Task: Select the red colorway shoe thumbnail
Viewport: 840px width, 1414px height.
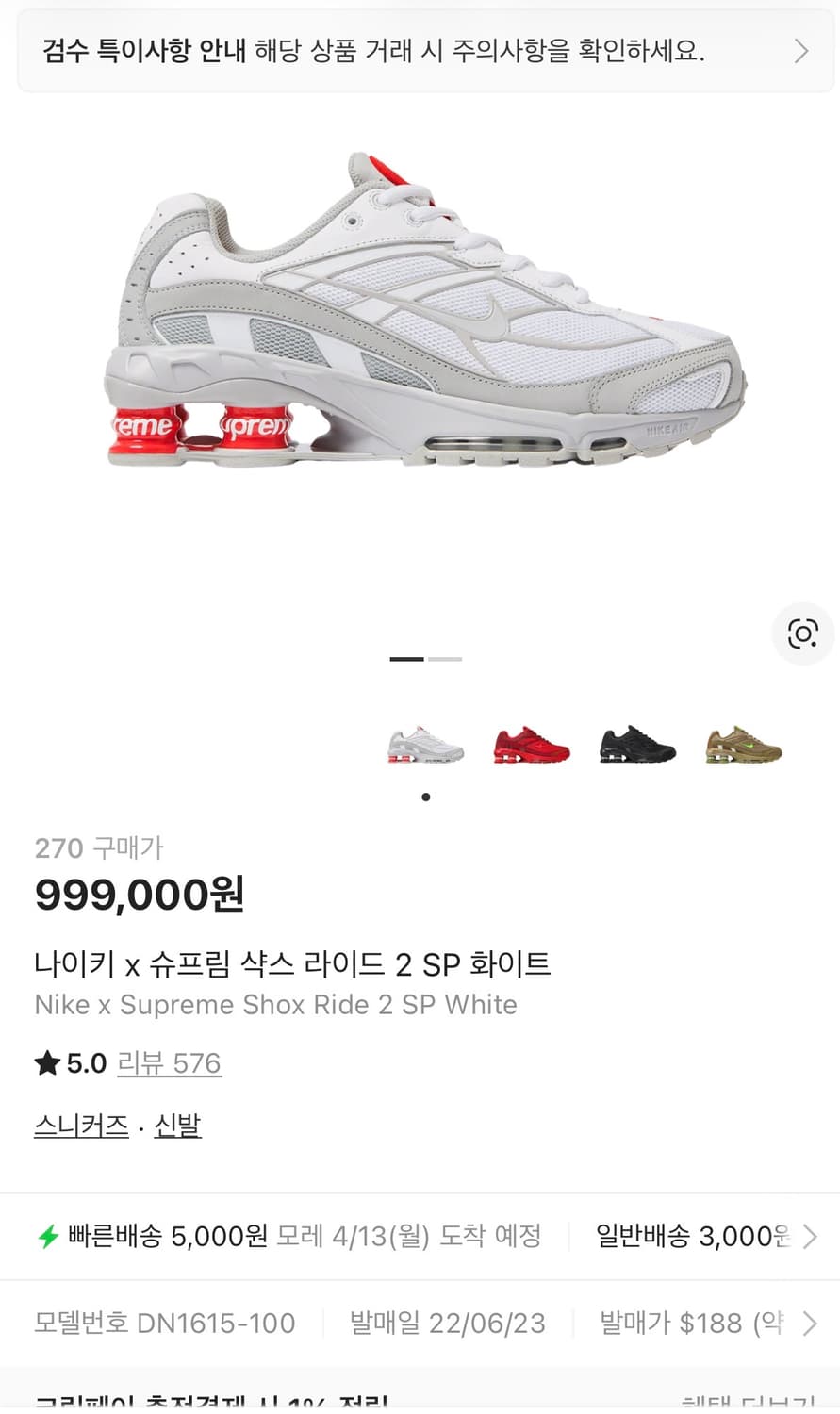Action: (532, 745)
